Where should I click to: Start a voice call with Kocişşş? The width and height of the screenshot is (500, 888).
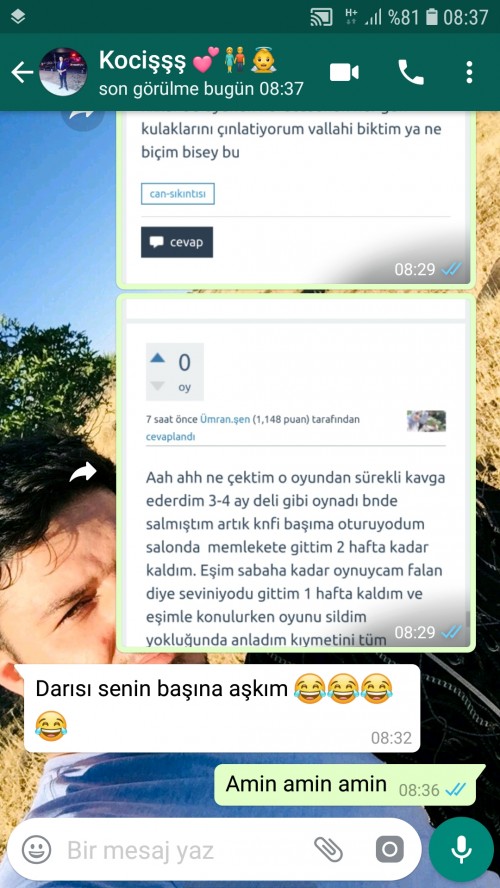point(411,72)
